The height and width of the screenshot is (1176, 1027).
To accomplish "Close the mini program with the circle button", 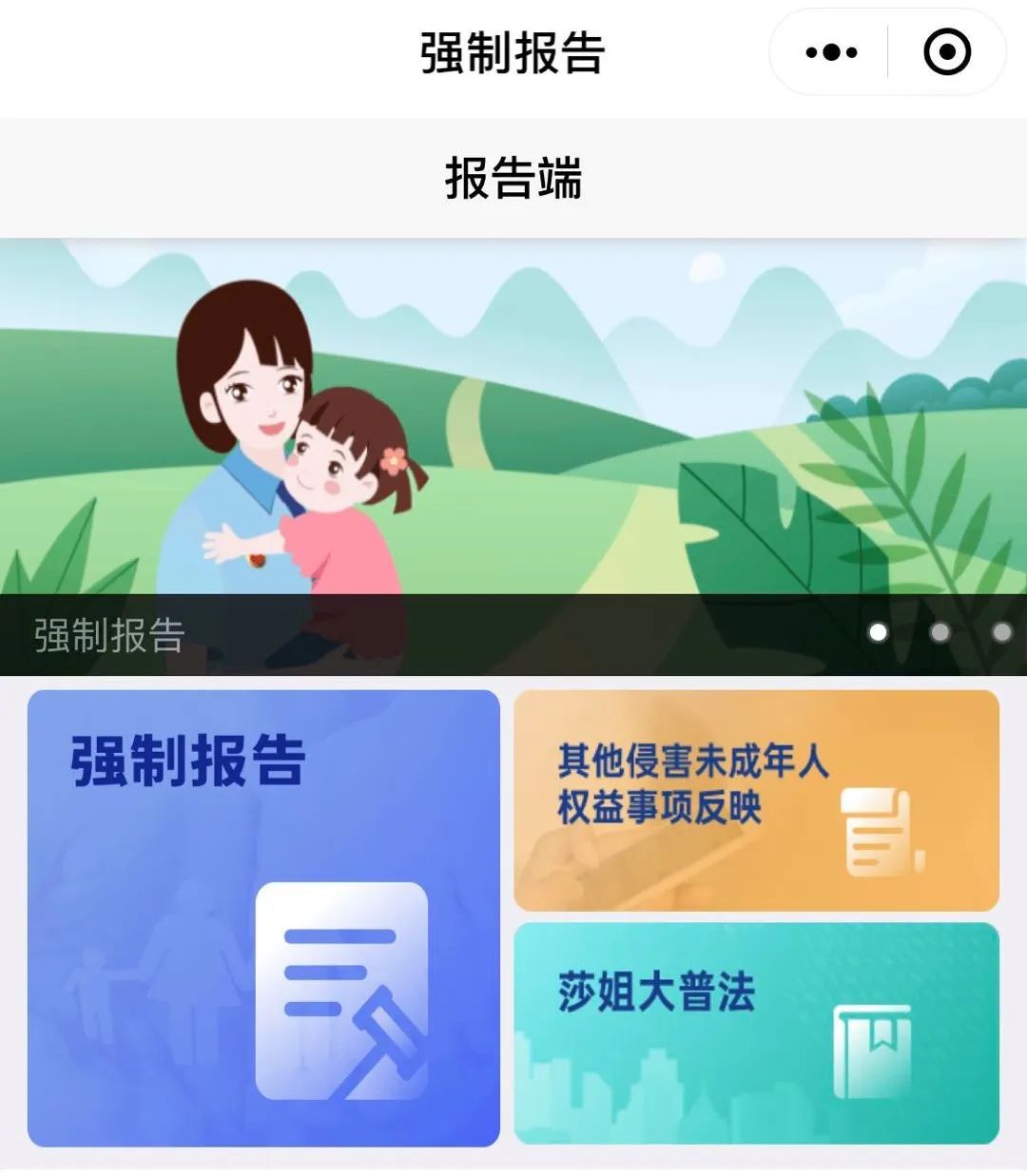I will 947,52.
